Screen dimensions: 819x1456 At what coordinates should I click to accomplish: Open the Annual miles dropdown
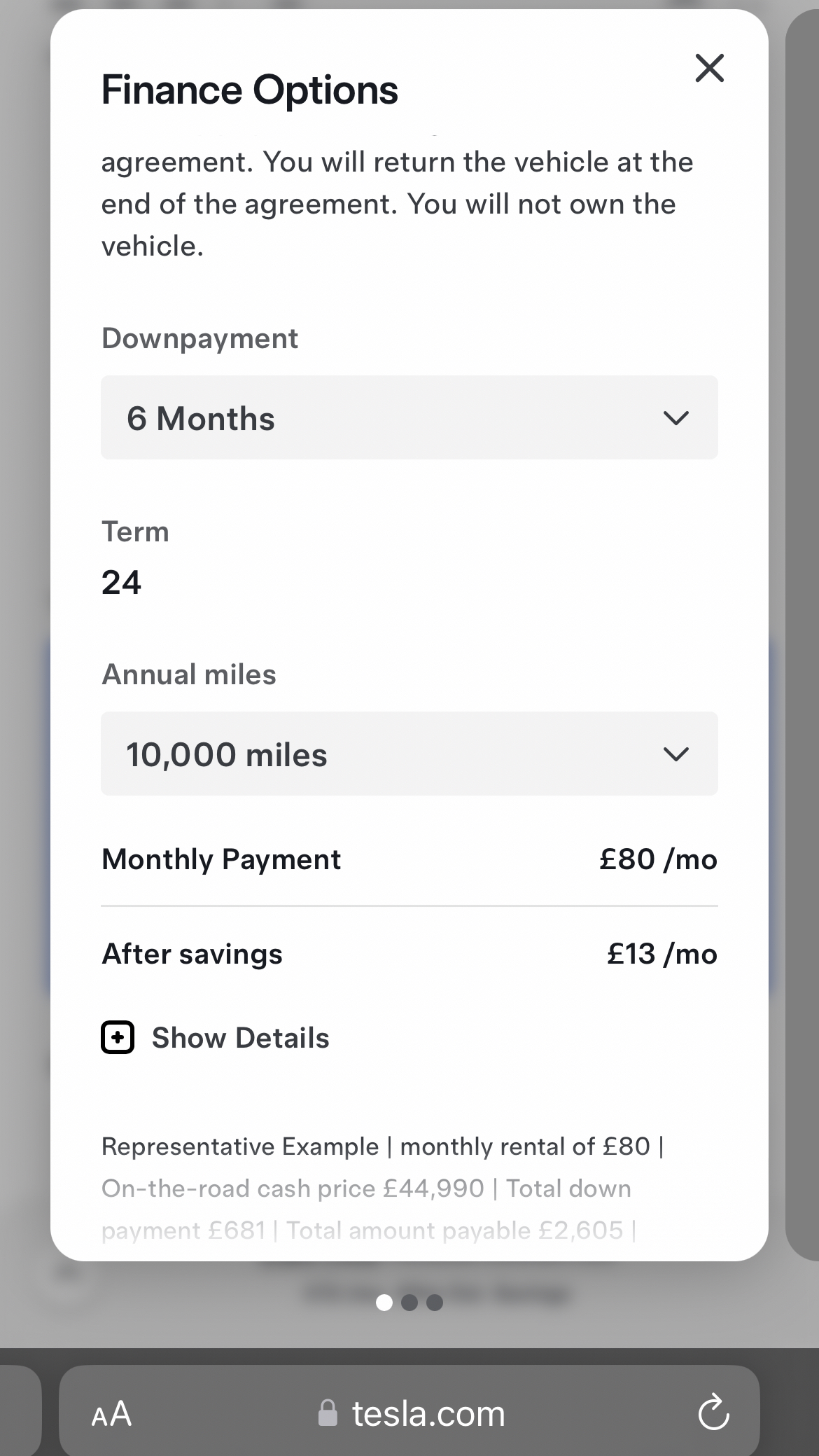pyautogui.click(x=409, y=754)
